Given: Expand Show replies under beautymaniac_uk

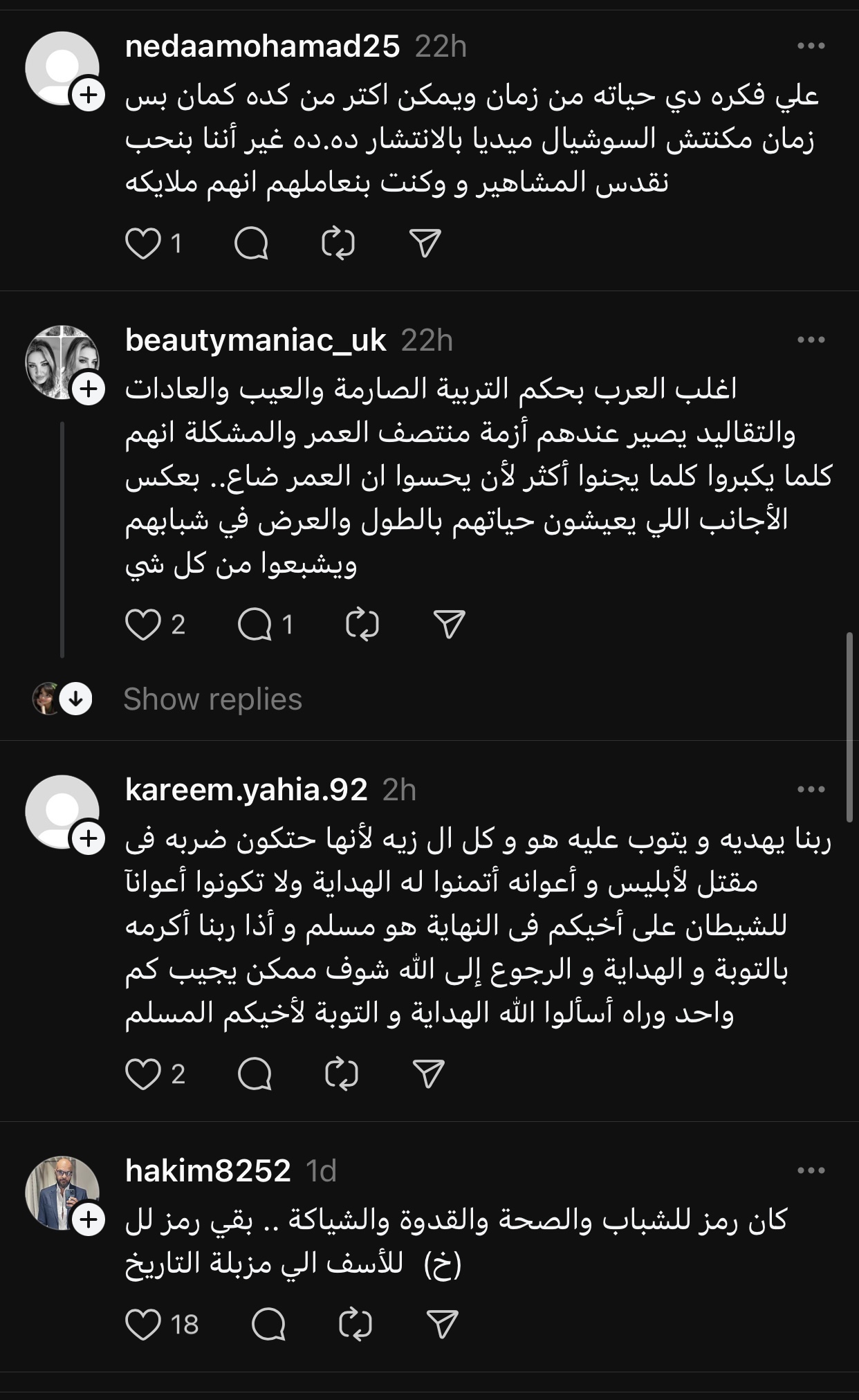Looking at the screenshot, I should click(x=212, y=699).
